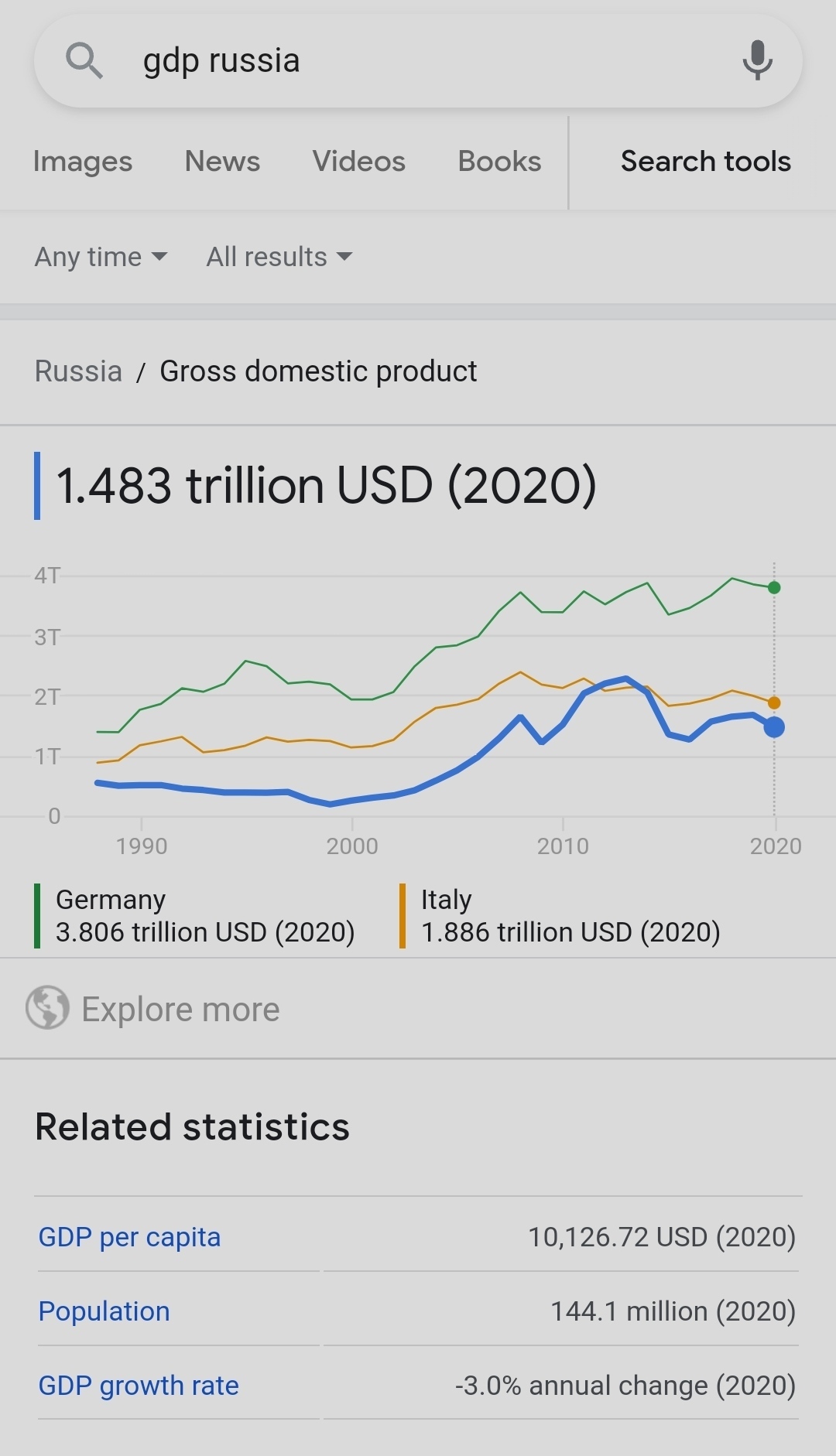This screenshot has height=1456, width=836.
Task: Select the Italy GDP comparison
Action: click(x=570, y=916)
